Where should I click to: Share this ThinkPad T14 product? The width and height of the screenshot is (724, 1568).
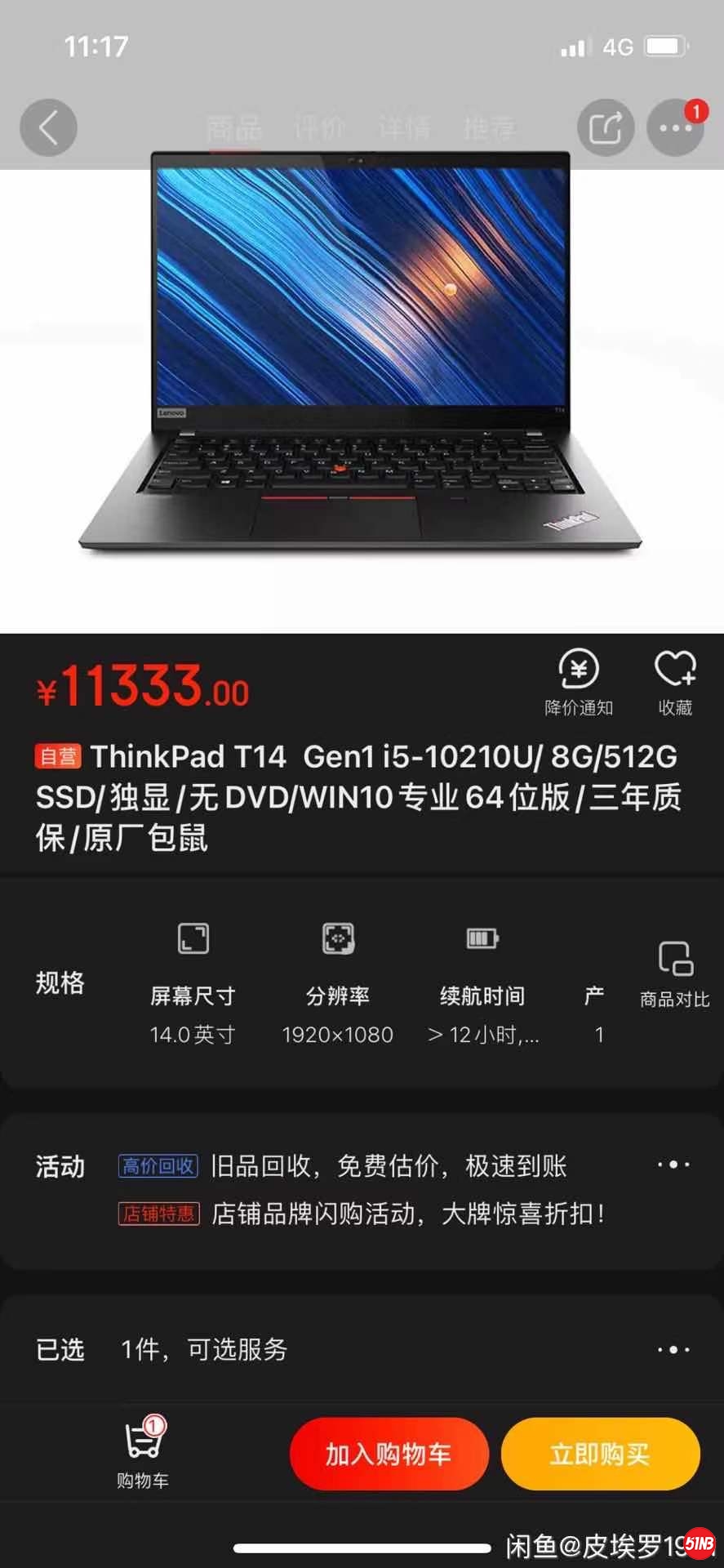coord(605,127)
